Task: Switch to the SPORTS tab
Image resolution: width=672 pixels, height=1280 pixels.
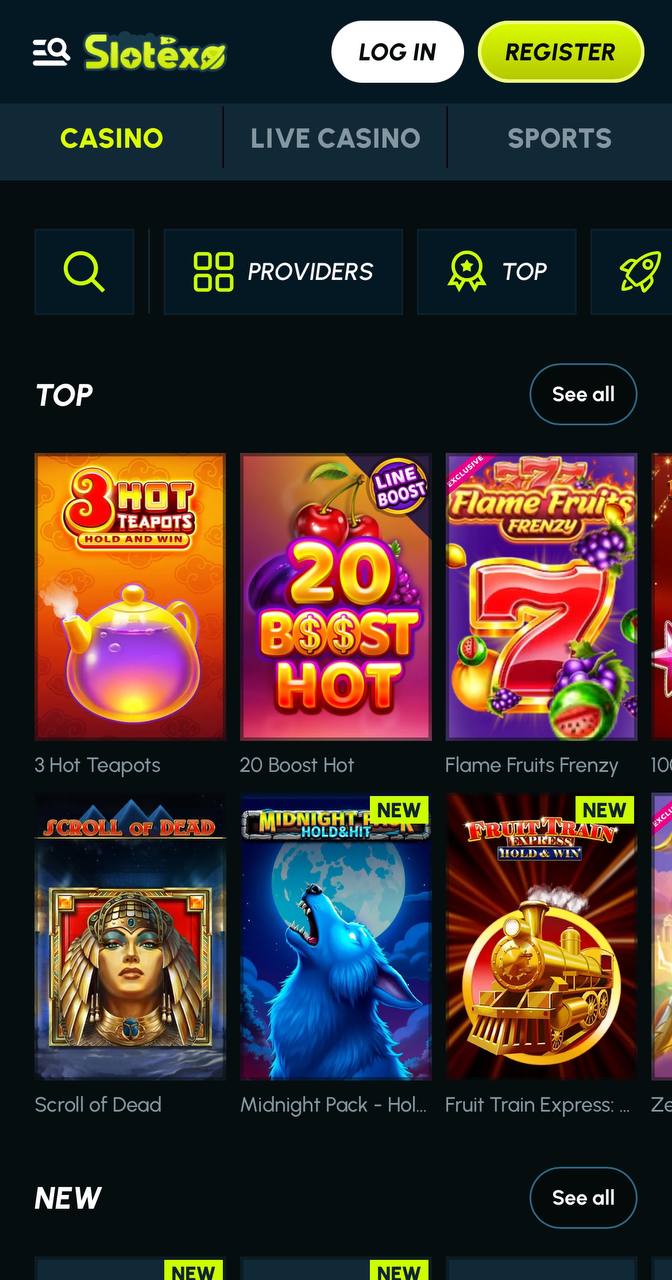Action: 559,138
